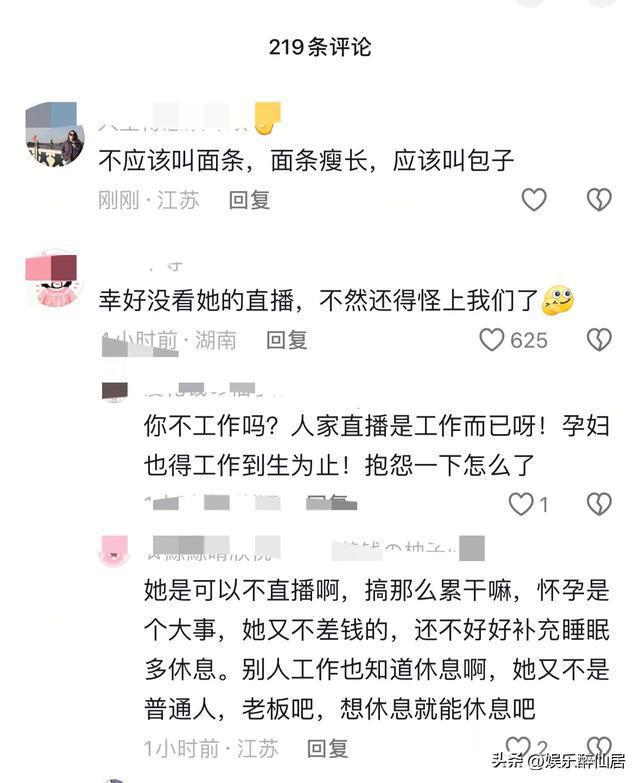Dislike the 幸好没看她的直播 comment

(598, 340)
